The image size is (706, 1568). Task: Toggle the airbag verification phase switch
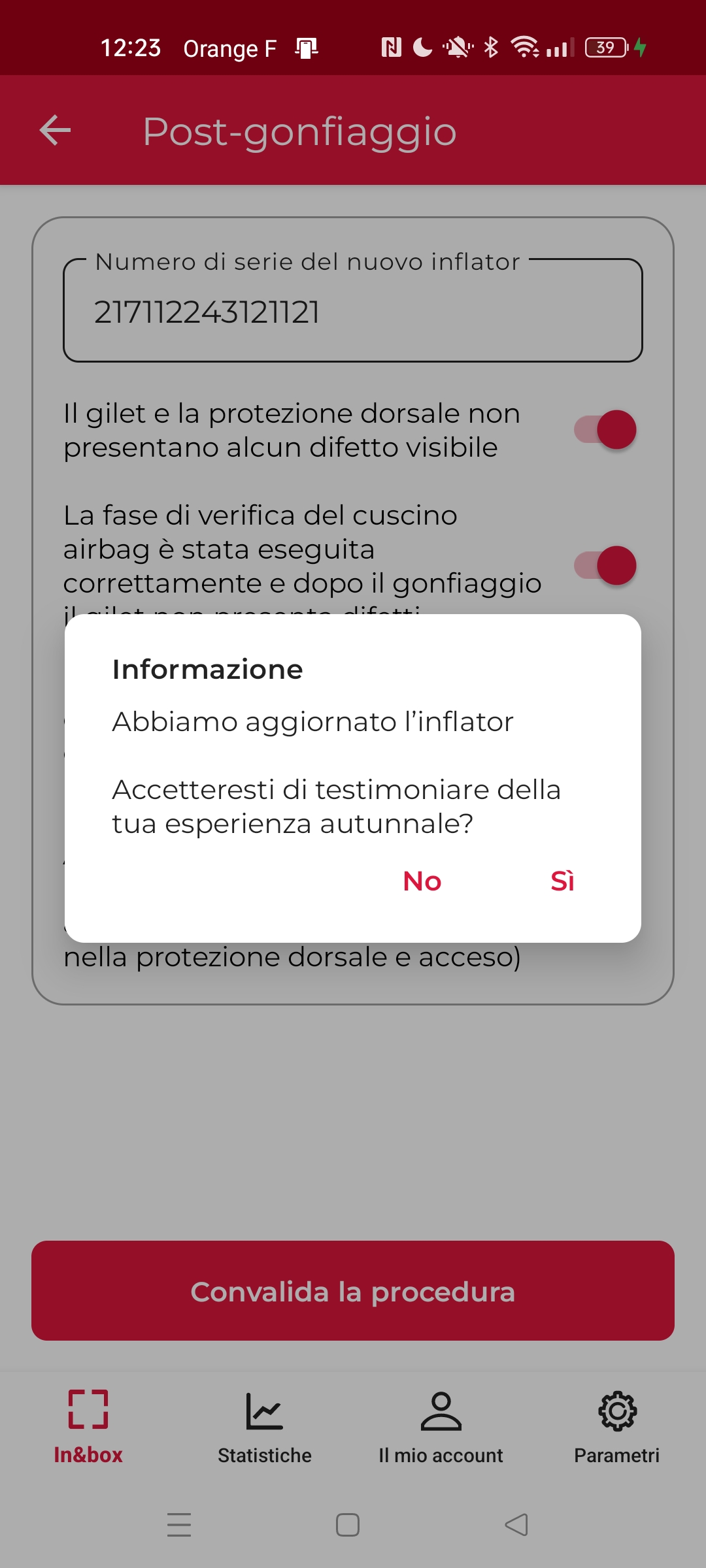click(x=605, y=566)
